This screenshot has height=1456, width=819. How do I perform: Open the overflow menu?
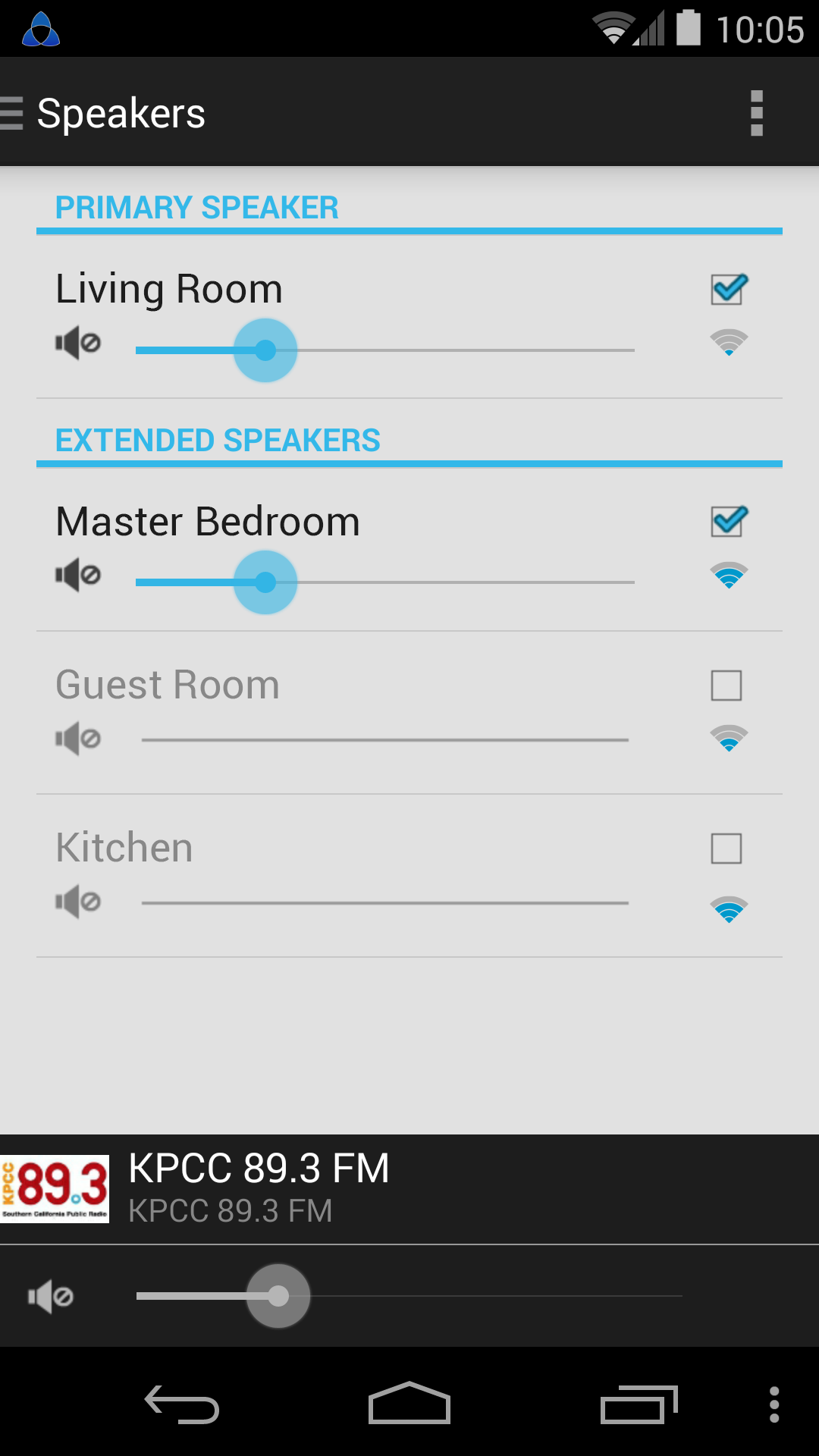pyautogui.click(x=757, y=112)
